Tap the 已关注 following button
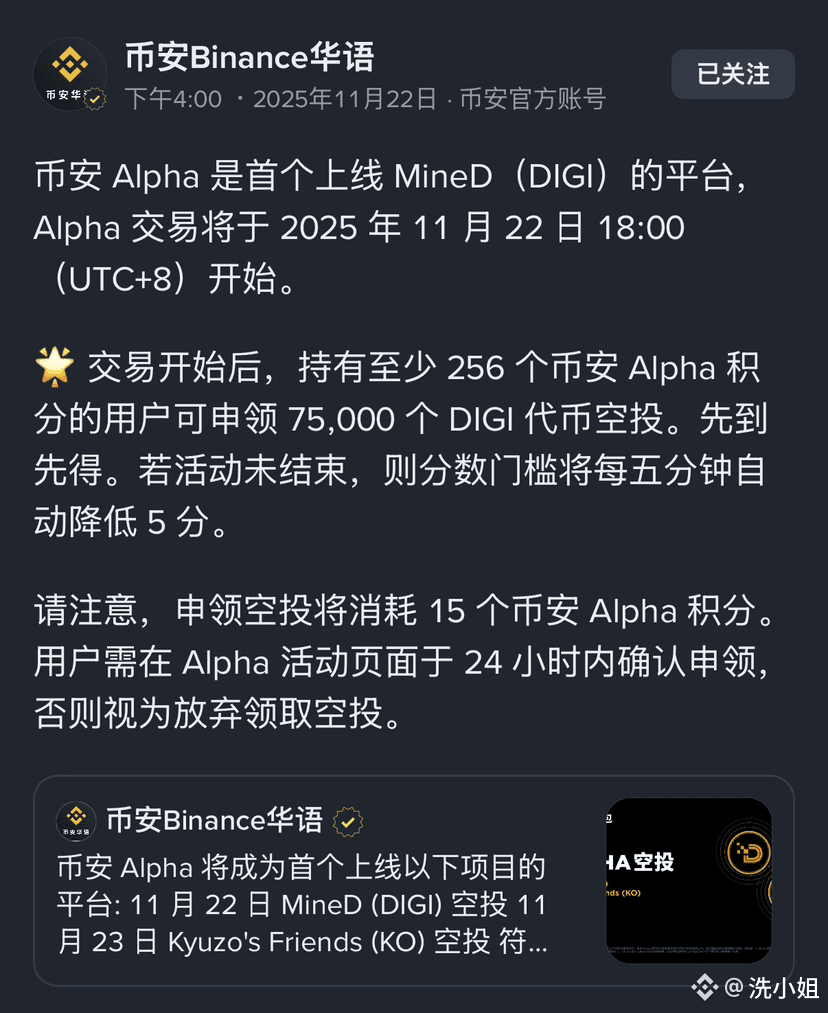 pos(733,74)
